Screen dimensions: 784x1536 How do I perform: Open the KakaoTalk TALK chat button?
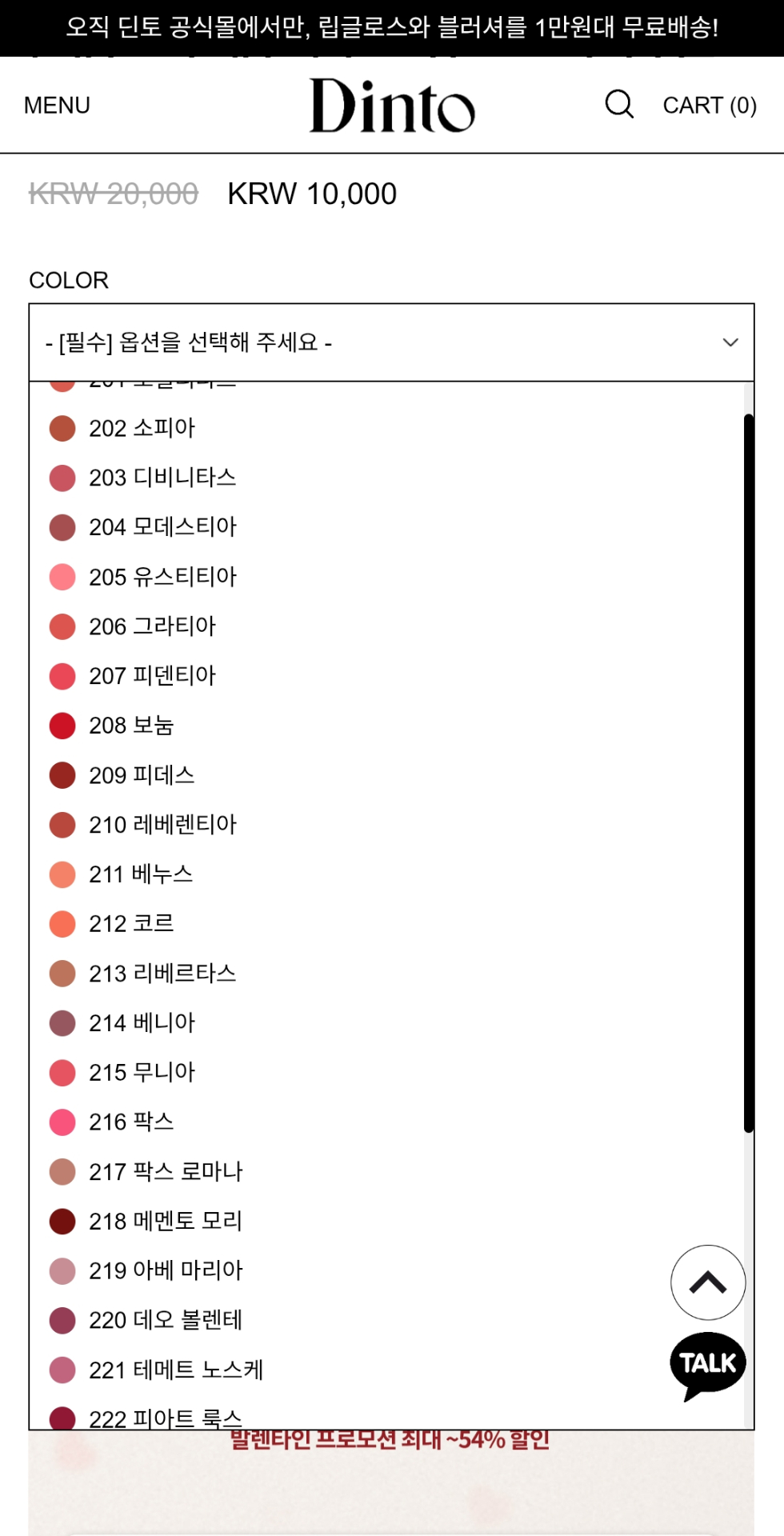[707, 1363]
